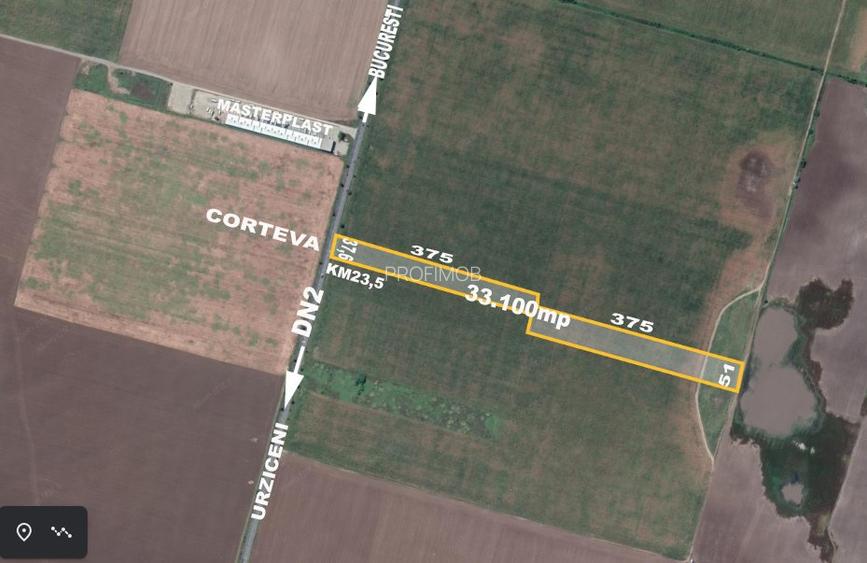Open the location pin map view

[x=24, y=532]
